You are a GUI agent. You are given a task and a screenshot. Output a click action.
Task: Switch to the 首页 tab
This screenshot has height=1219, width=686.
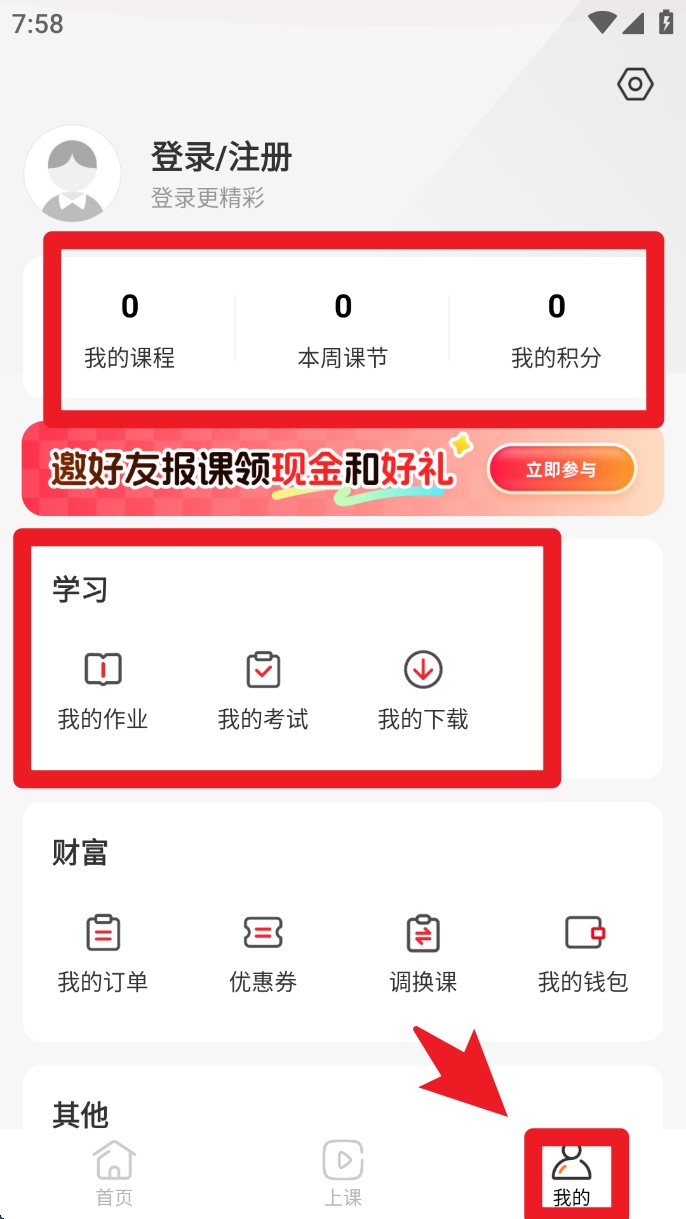[x=114, y=1174]
